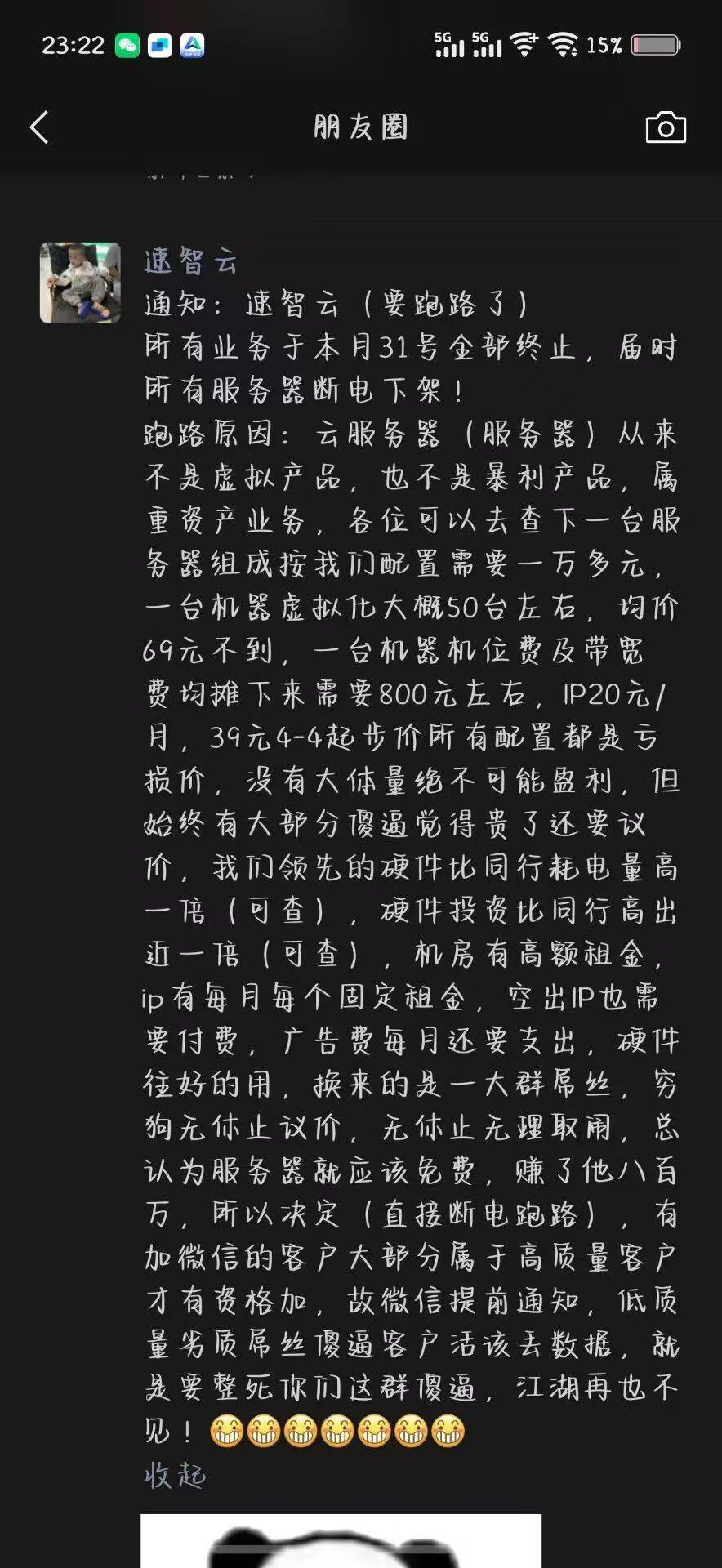Open the camera to post a moment

coord(666,127)
